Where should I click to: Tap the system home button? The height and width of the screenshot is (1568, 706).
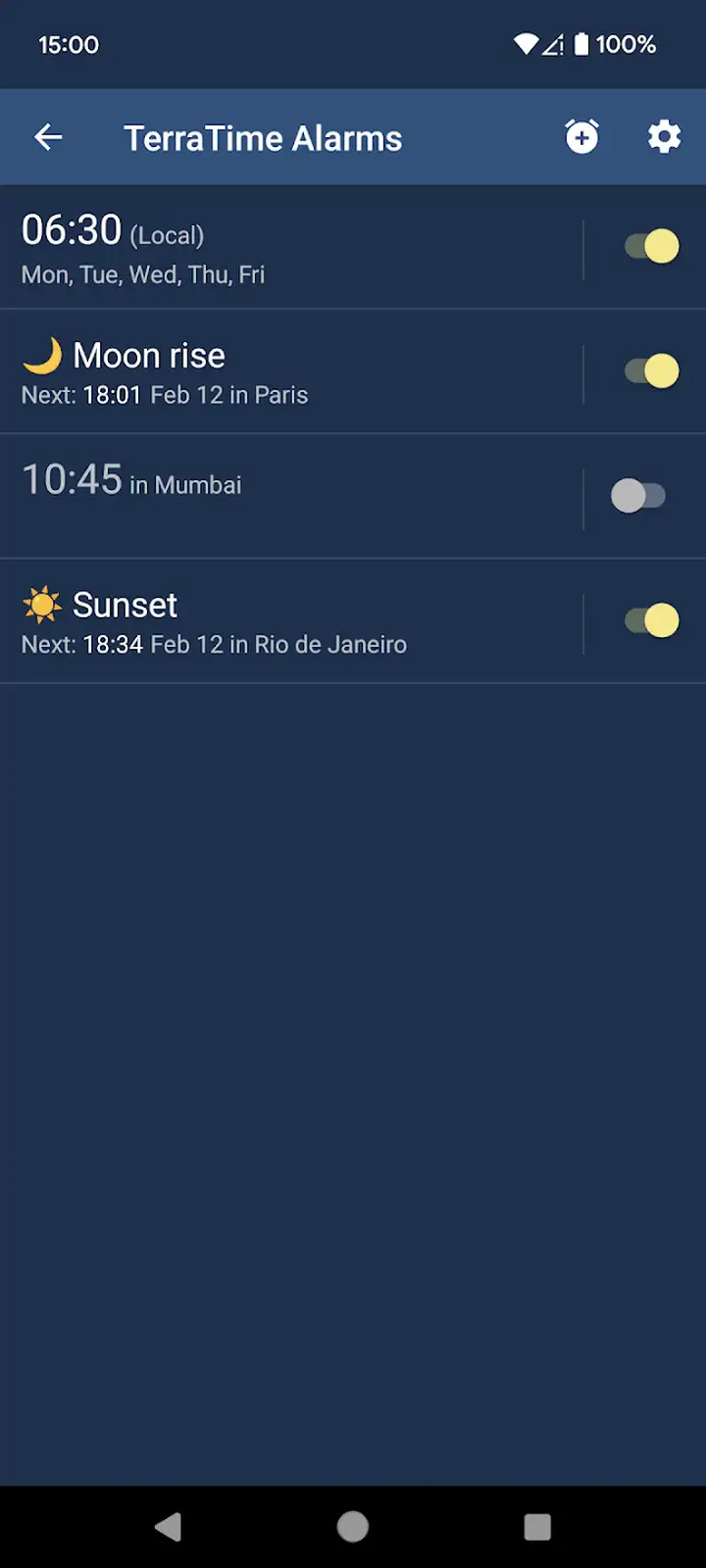click(353, 1526)
